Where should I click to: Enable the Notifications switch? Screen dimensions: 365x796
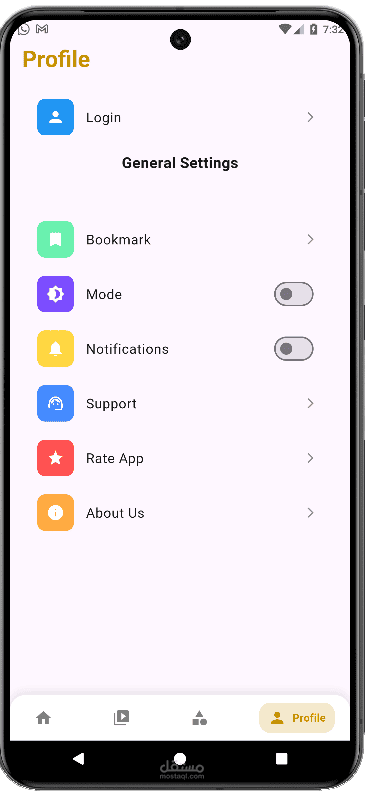pyautogui.click(x=293, y=349)
